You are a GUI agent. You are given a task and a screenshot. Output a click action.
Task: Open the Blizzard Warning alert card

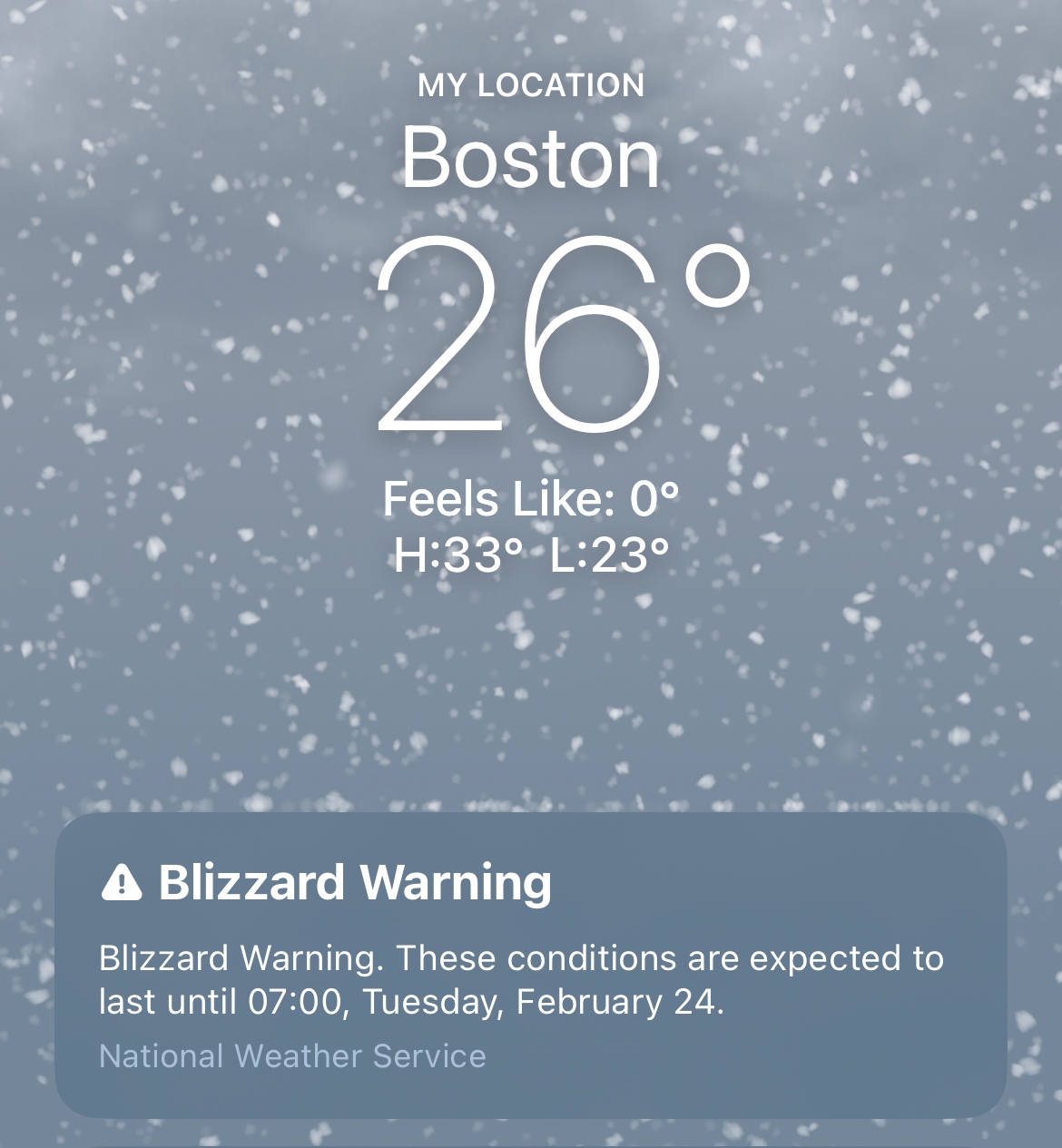[x=530, y=966]
